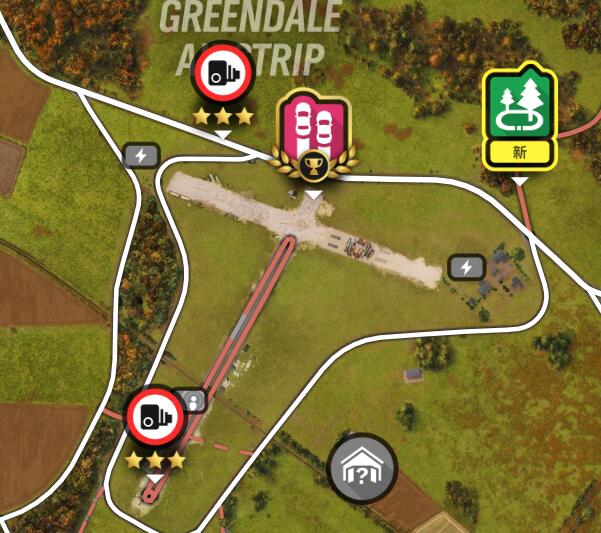Open the green route marker labeled 新
601x533 pixels.
(519, 110)
